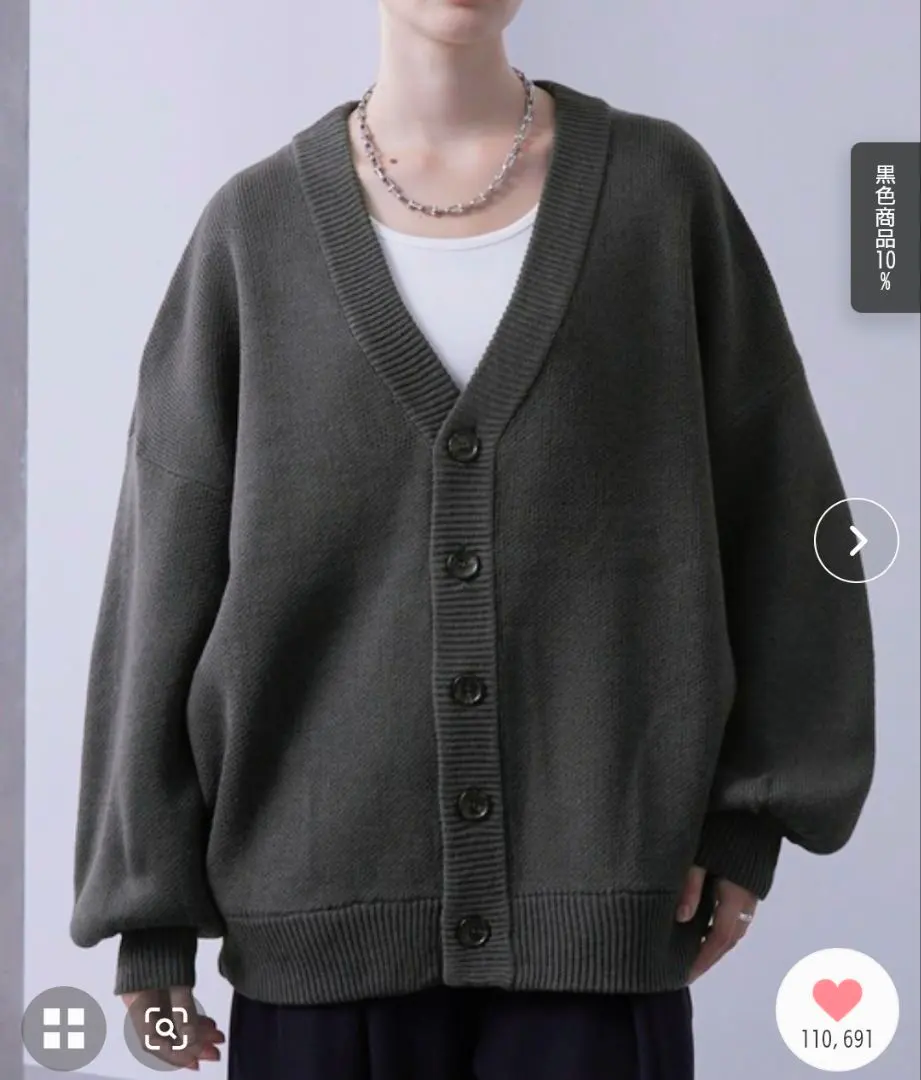921x1080 pixels.
Task: Show the next product image
Action: click(x=856, y=541)
